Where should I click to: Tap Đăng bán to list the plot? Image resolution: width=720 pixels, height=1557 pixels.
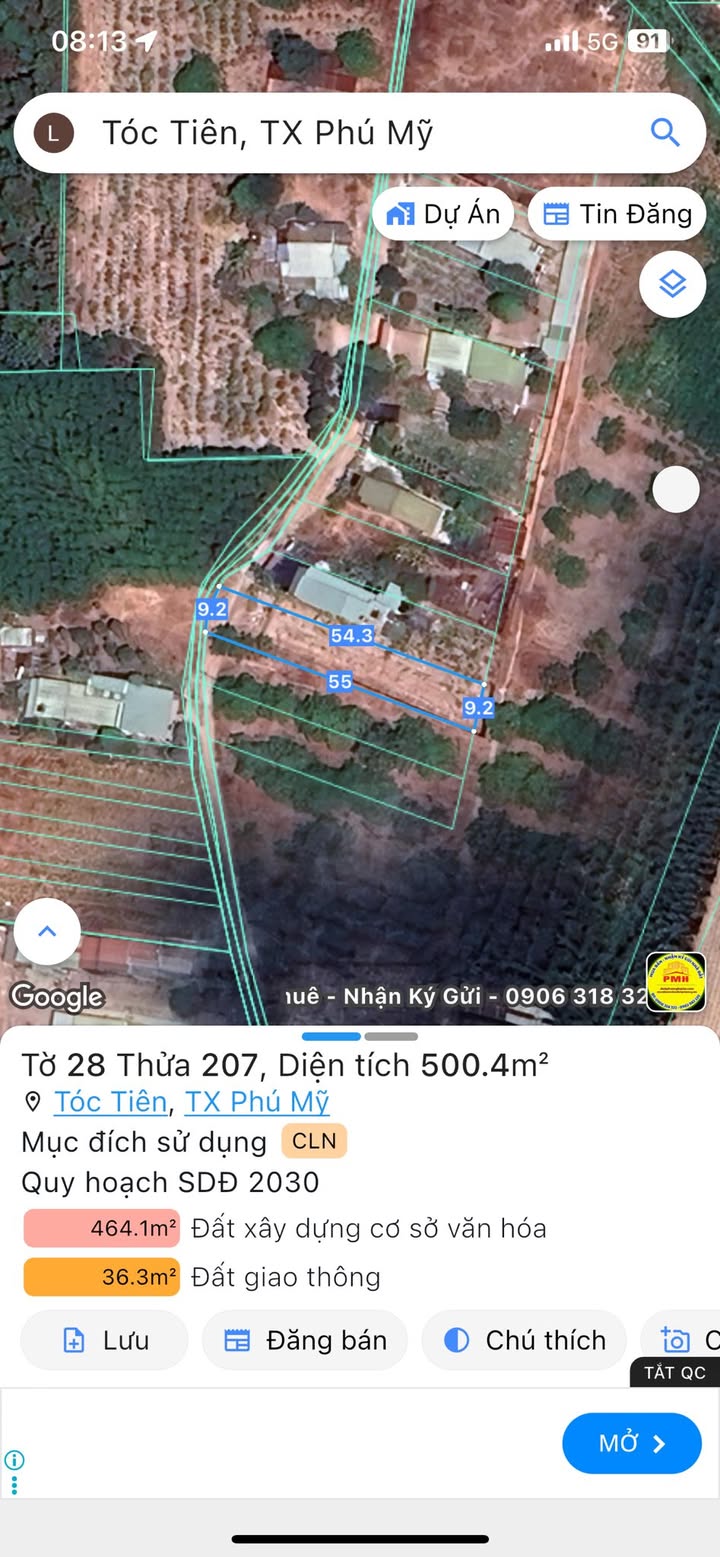click(305, 1340)
